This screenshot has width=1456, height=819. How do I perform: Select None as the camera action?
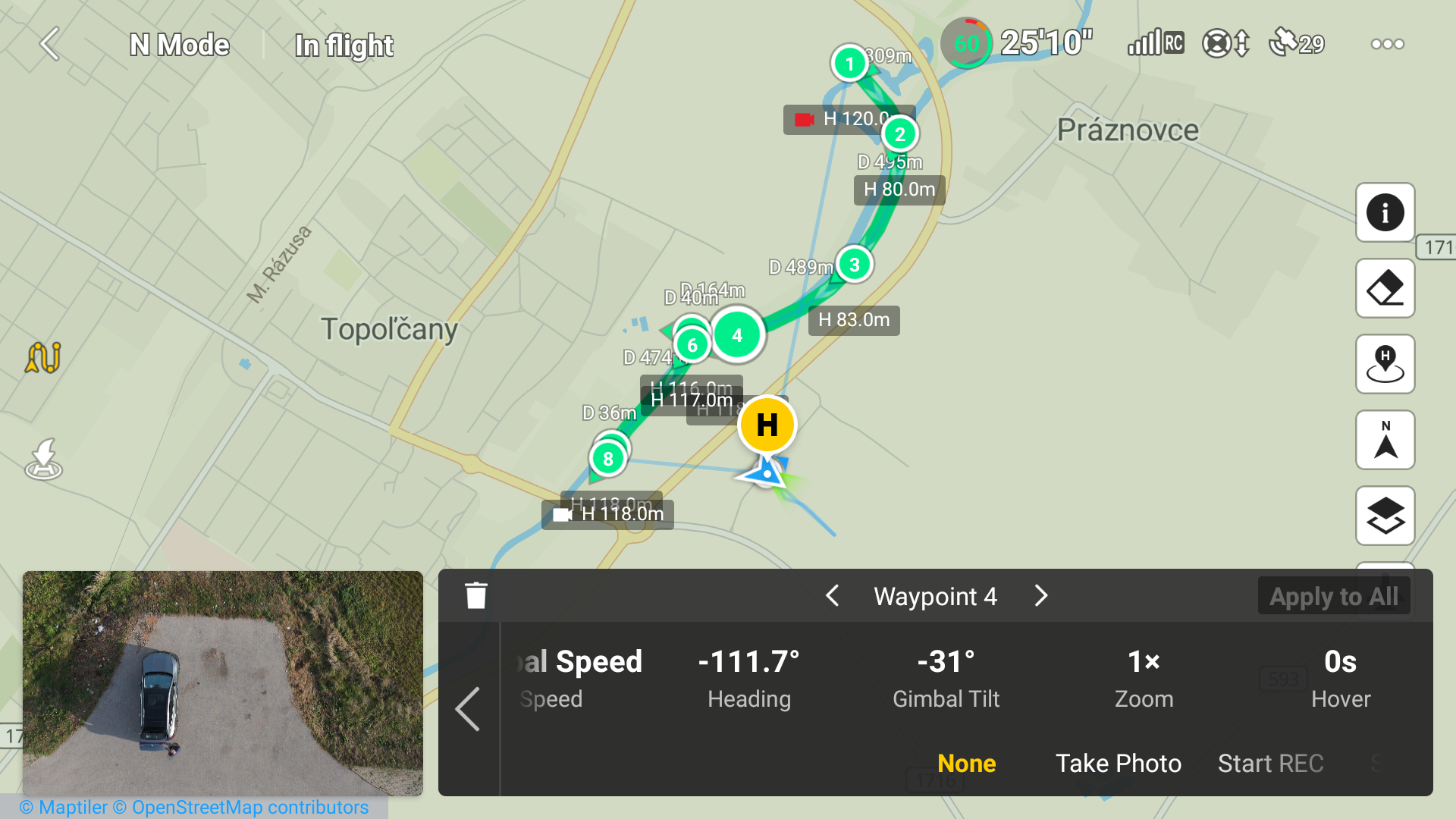tap(966, 763)
